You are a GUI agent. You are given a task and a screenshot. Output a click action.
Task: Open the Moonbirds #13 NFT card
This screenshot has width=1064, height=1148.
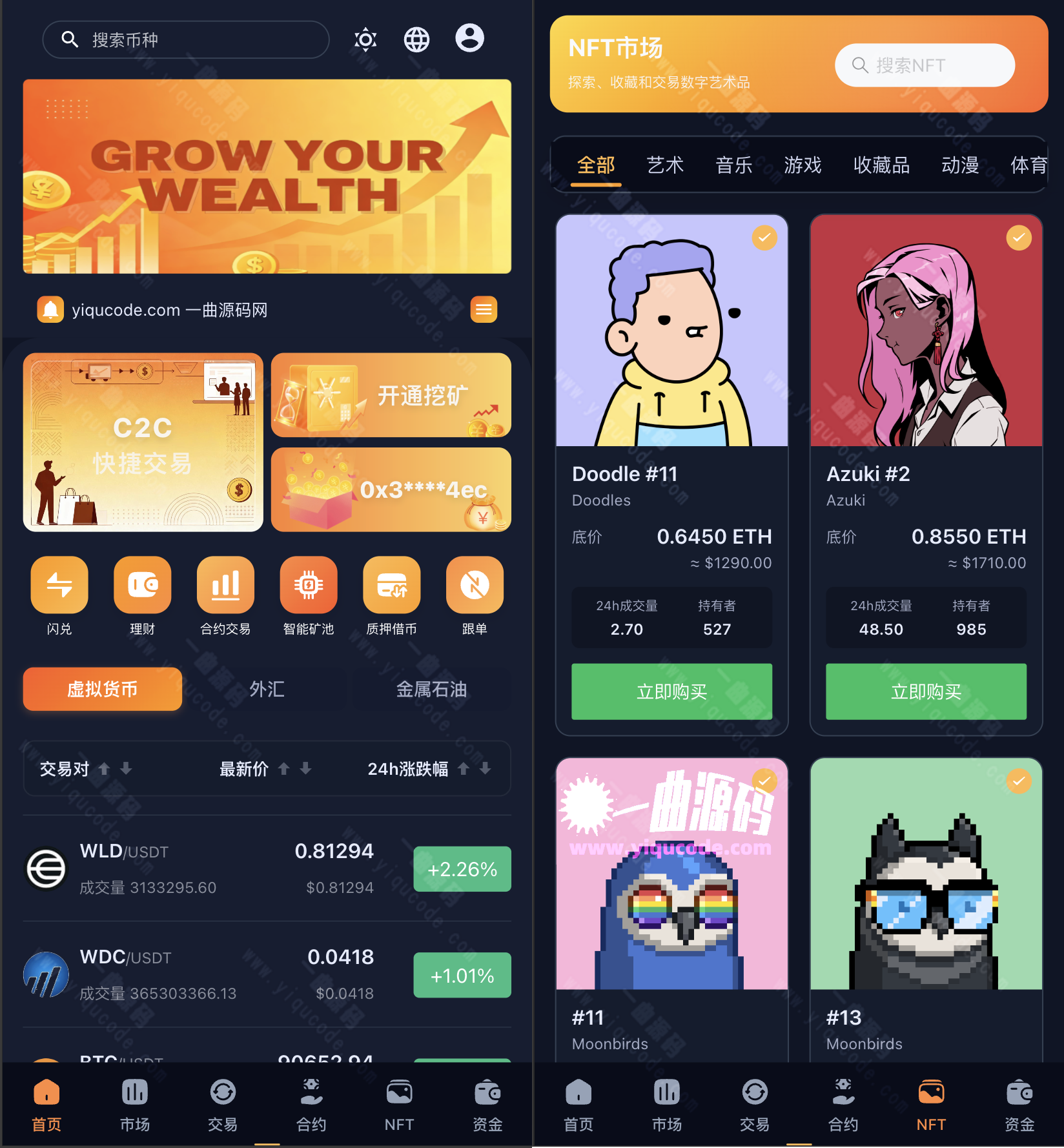[x=926, y=904]
